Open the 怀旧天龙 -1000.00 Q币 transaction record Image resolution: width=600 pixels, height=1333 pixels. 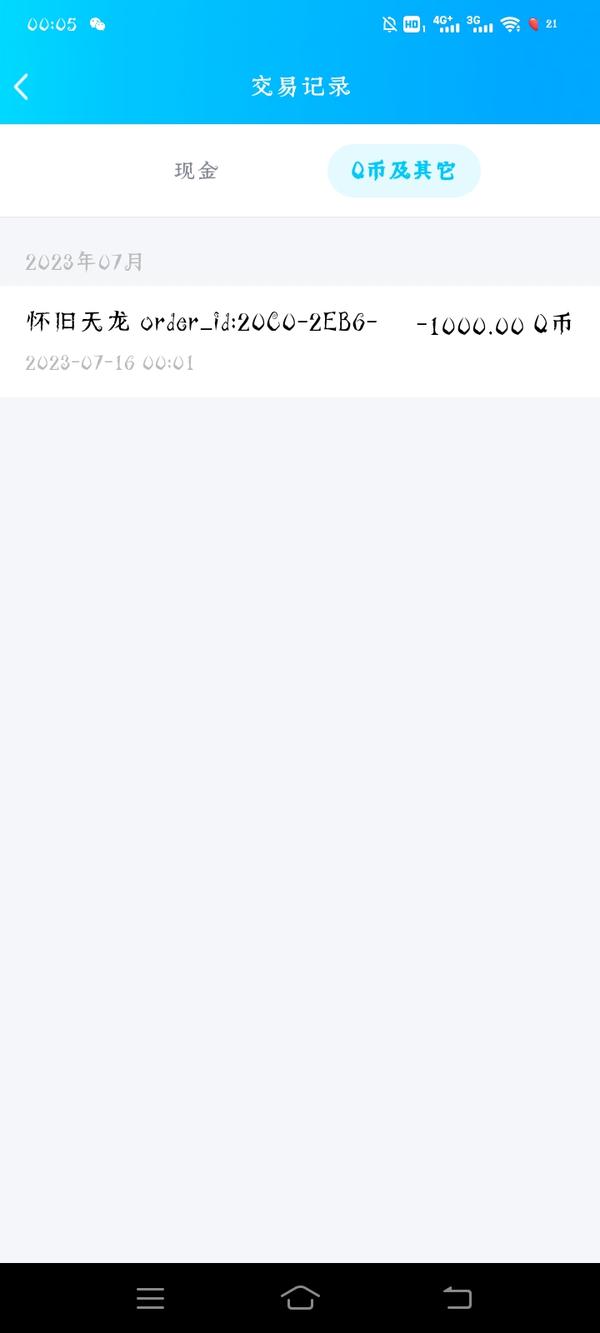[300, 341]
